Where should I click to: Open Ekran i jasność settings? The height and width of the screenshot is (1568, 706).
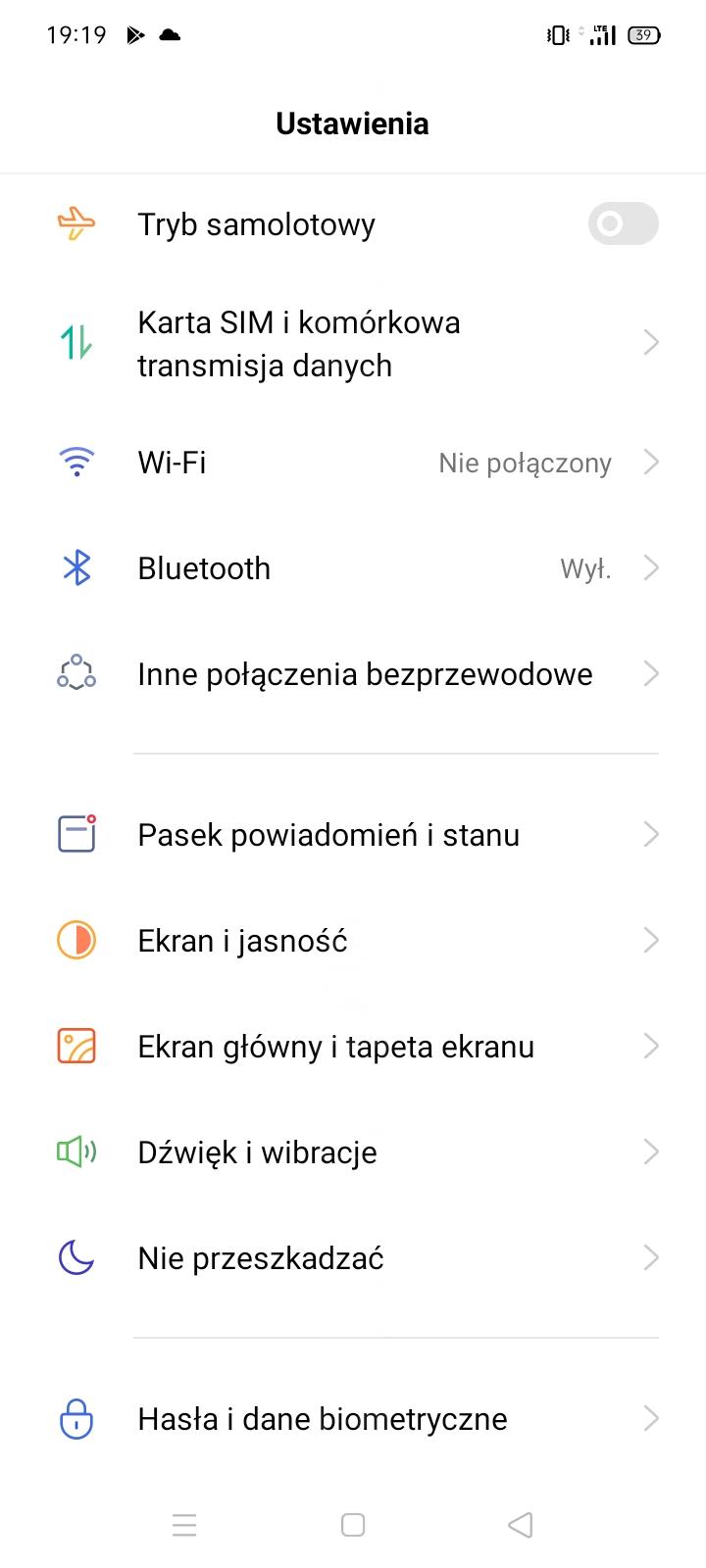pyautogui.click(x=353, y=941)
